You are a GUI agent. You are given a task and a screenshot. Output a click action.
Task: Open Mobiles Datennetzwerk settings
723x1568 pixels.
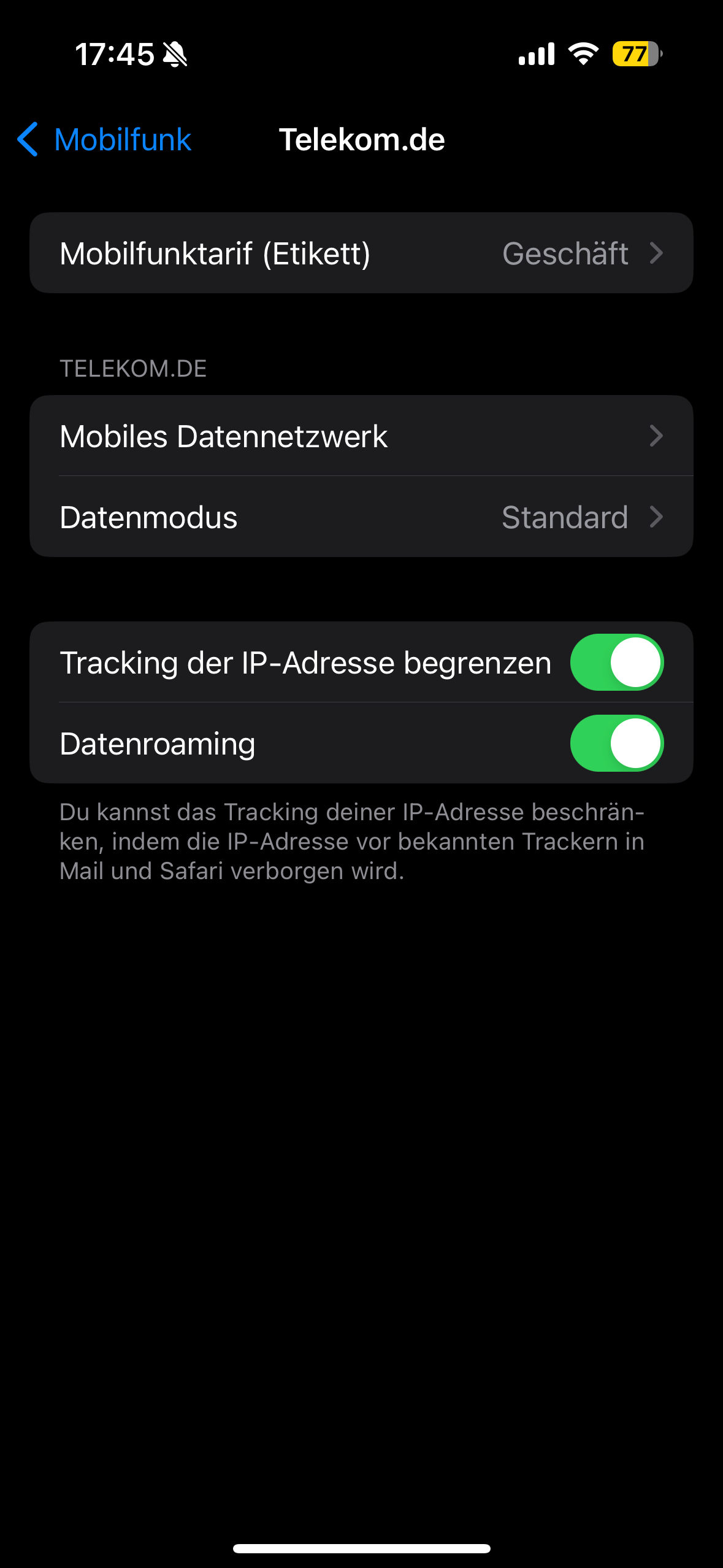point(361,436)
